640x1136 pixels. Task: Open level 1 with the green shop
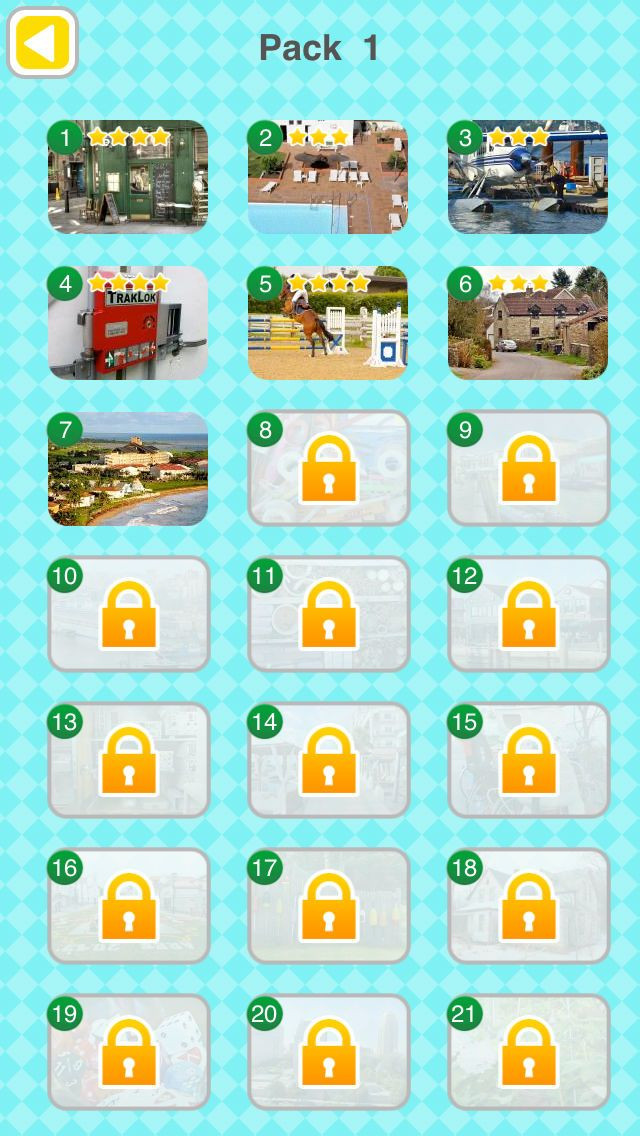[128, 177]
